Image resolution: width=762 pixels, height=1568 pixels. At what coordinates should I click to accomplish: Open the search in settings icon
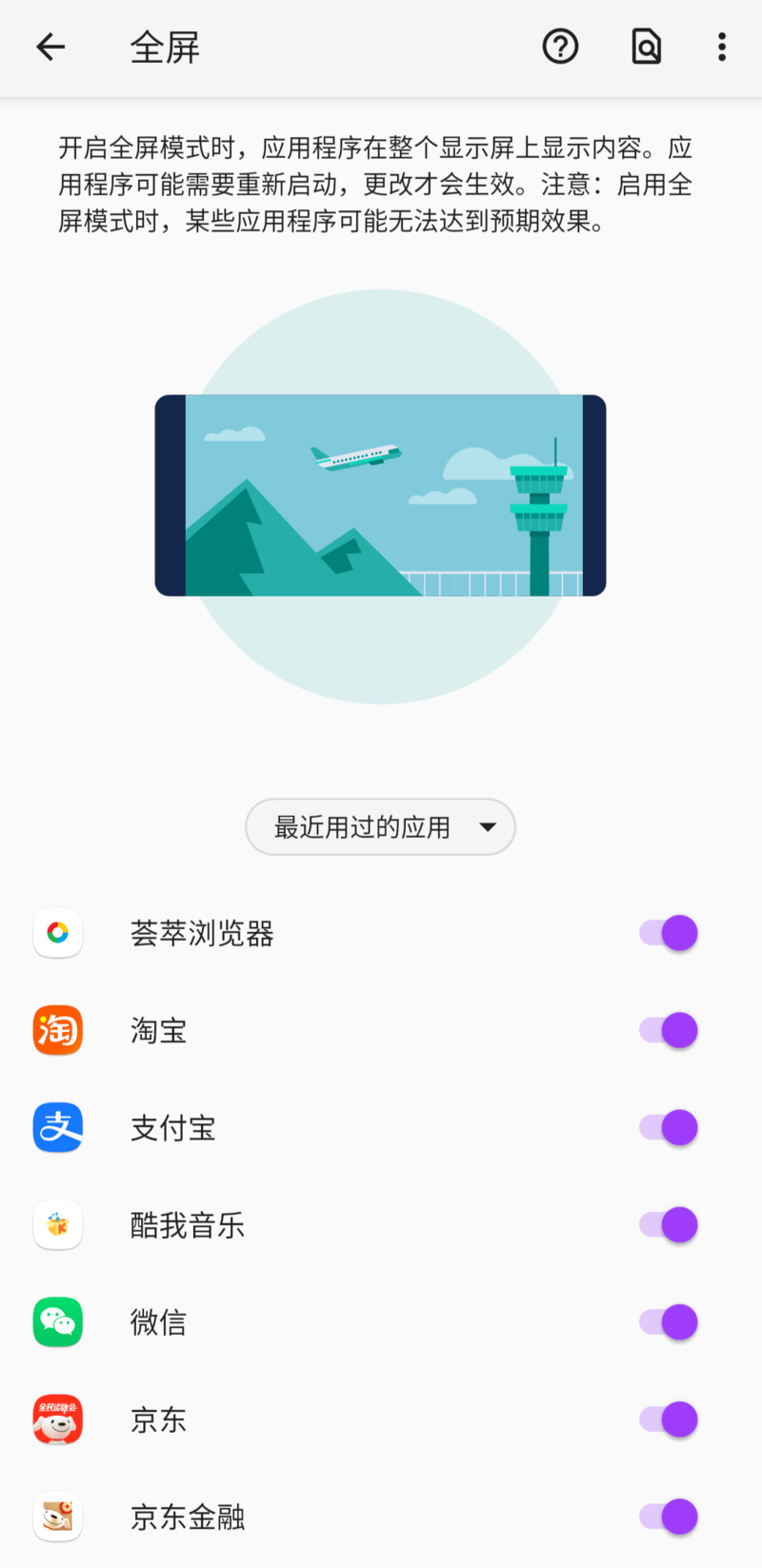646,47
